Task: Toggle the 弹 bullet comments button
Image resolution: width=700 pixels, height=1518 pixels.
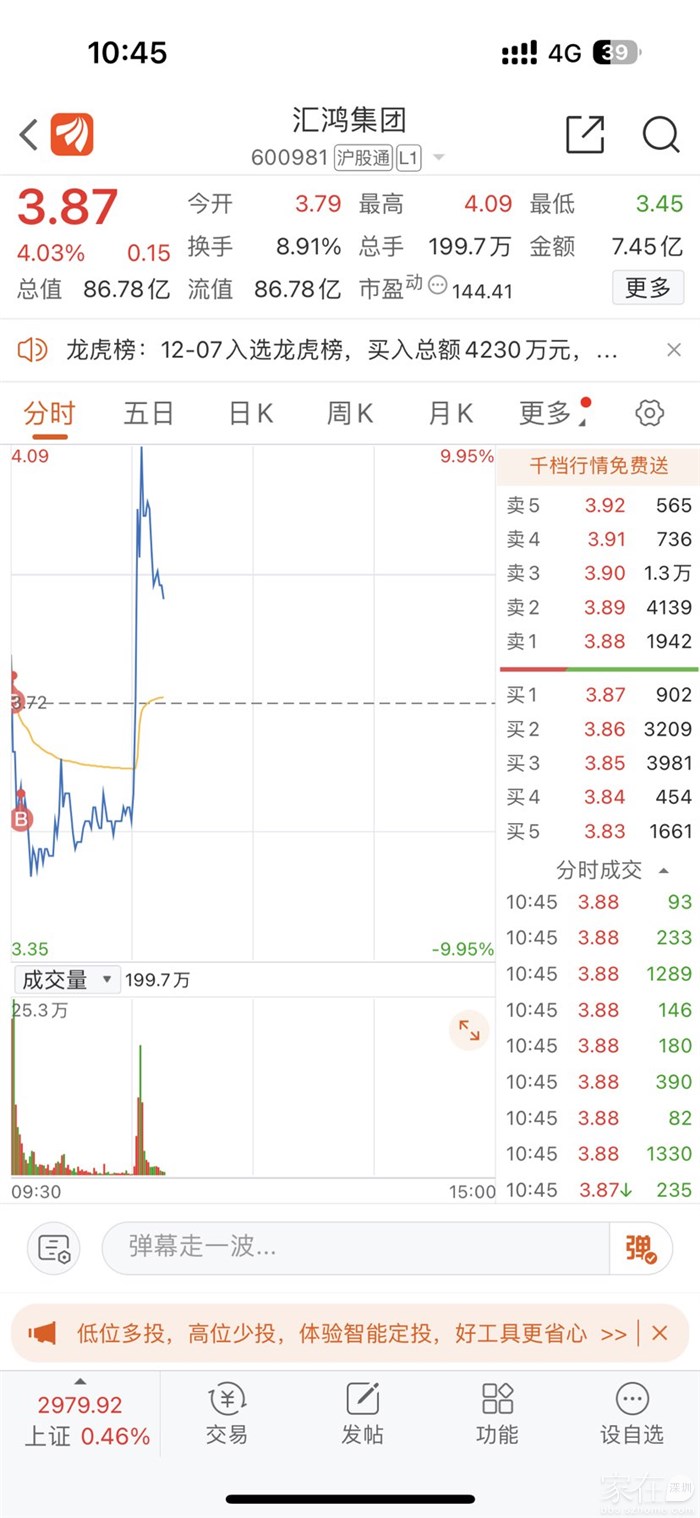Action: tap(640, 1248)
